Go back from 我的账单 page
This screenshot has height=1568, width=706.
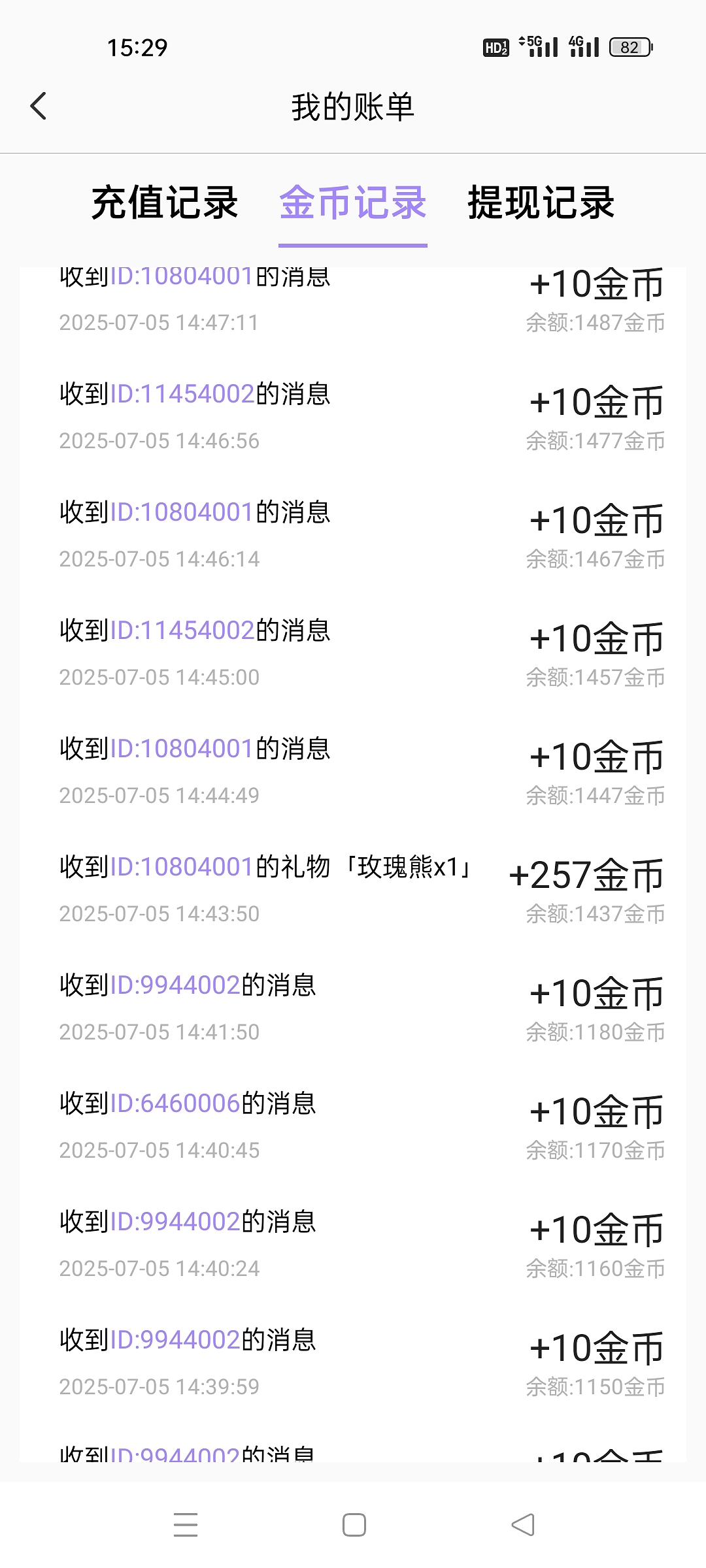[x=39, y=106]
